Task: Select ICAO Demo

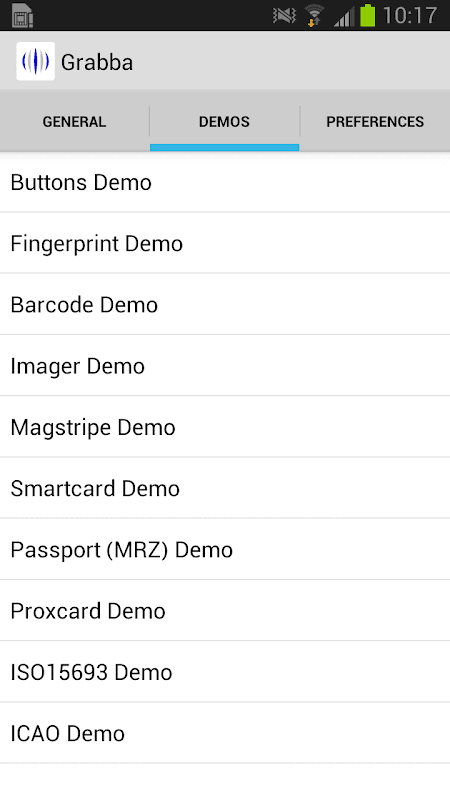Action: (225, 733)
